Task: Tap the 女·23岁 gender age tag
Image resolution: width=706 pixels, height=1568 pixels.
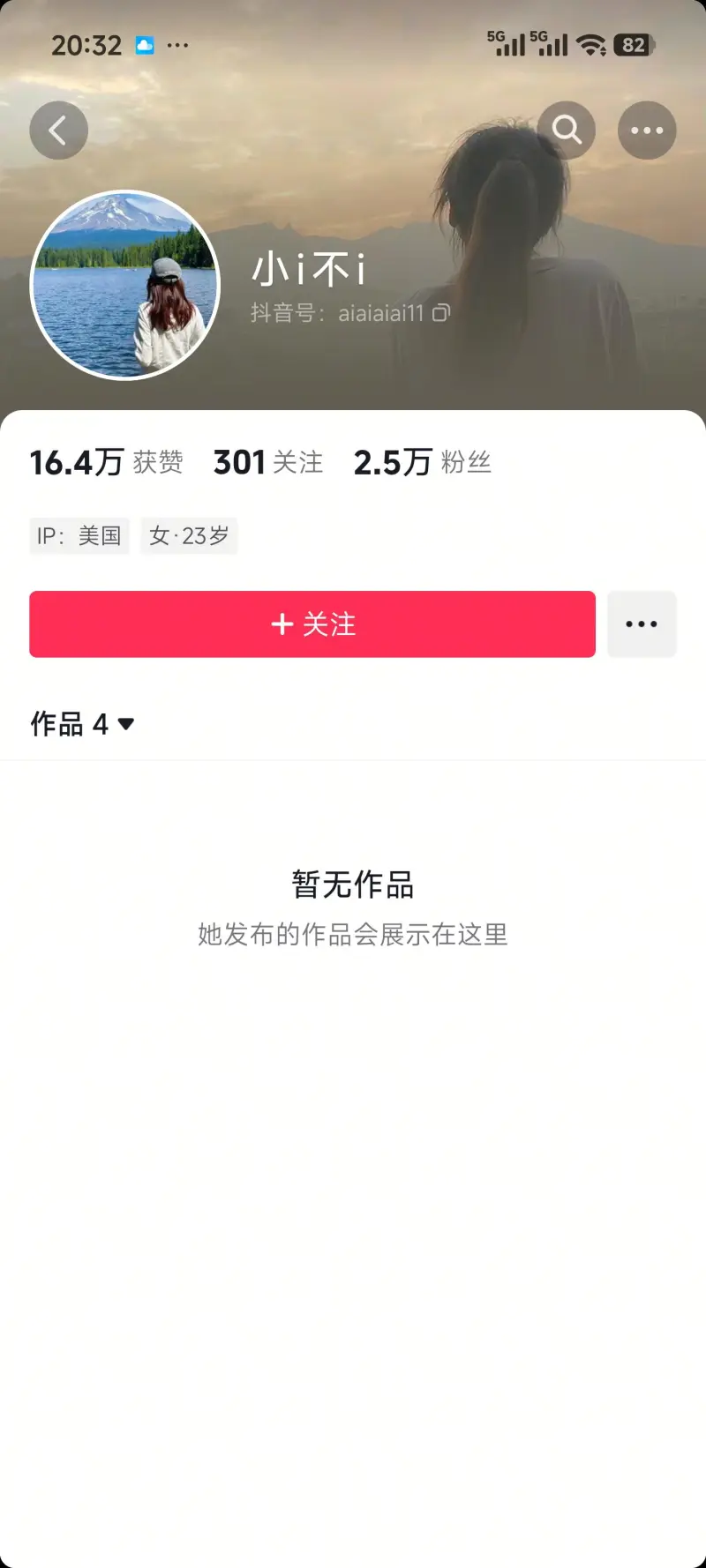Action: pyautogui.click(x=189, y=535)
